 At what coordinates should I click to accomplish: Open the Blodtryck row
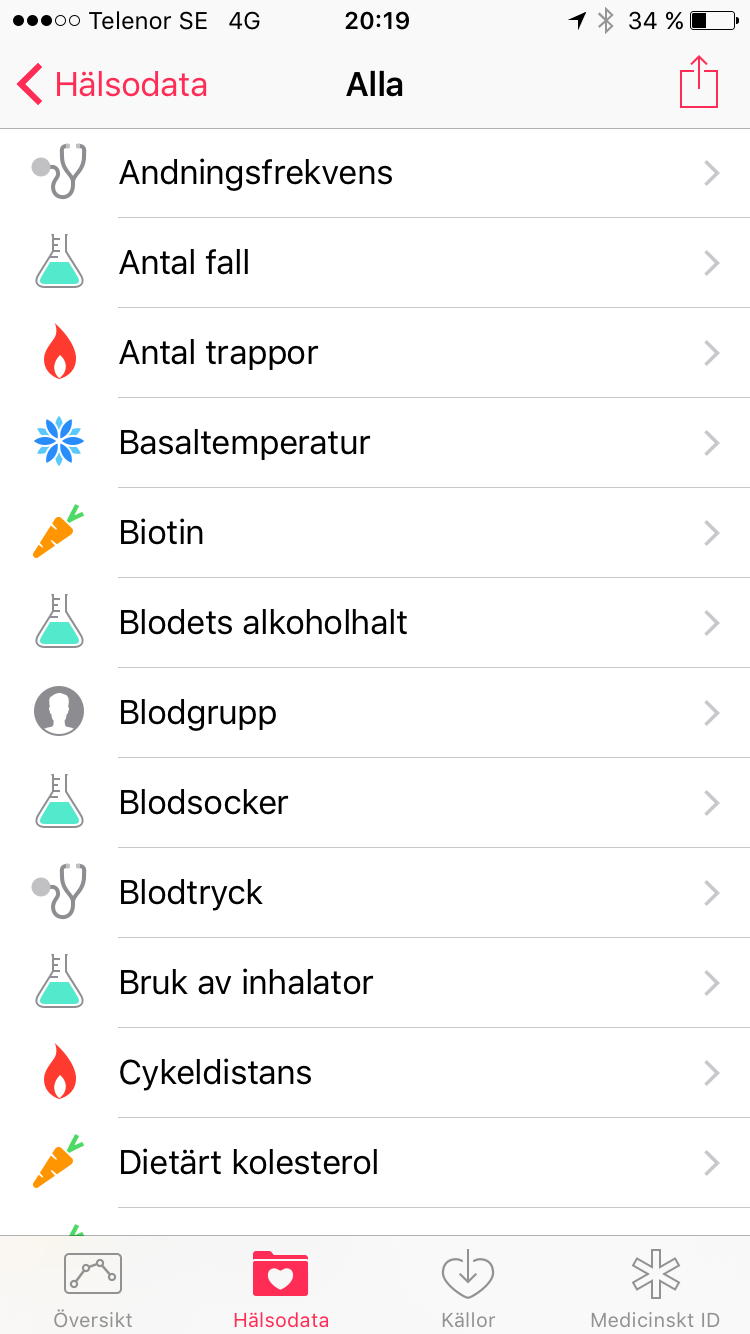pyautogui.click(x=375, y=893)
